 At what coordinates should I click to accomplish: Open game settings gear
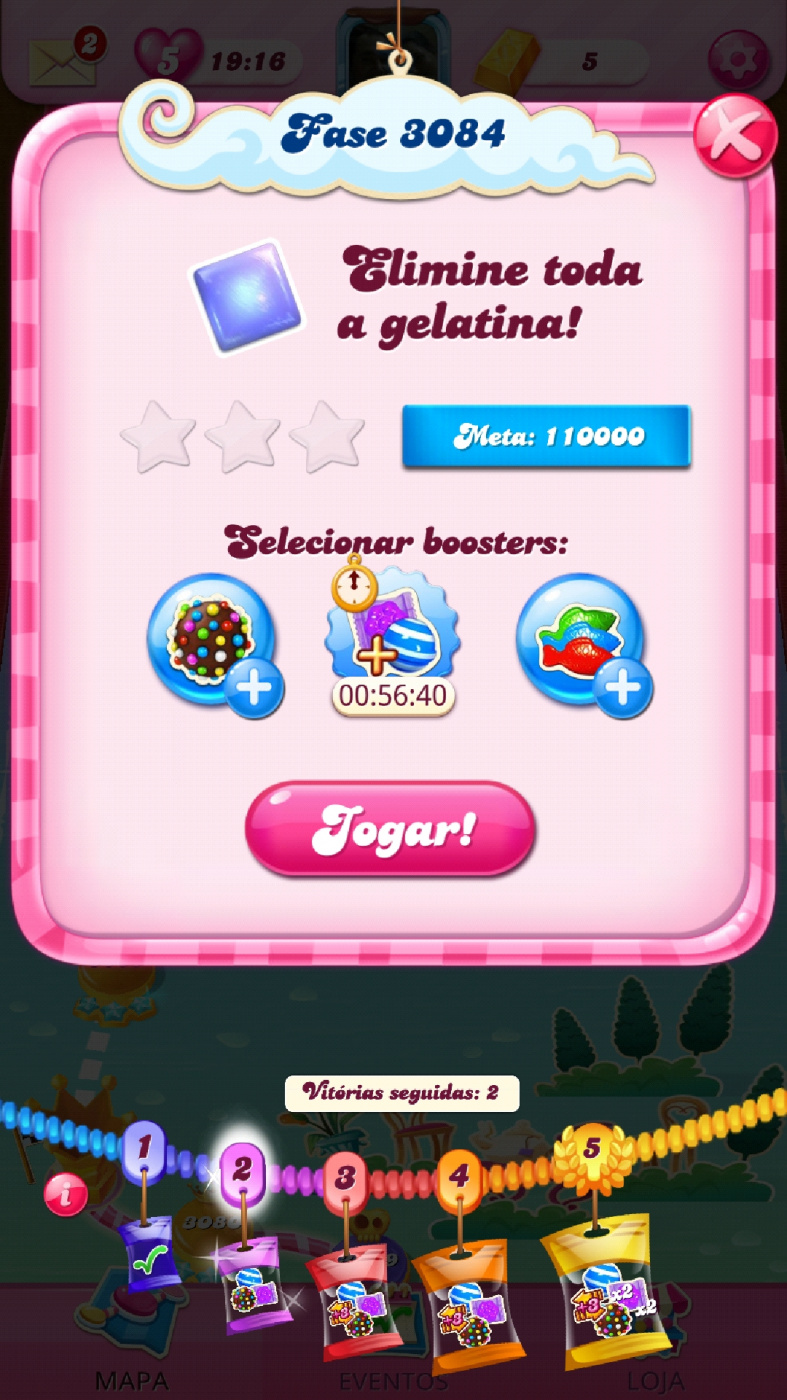click(x=737, y=61)
